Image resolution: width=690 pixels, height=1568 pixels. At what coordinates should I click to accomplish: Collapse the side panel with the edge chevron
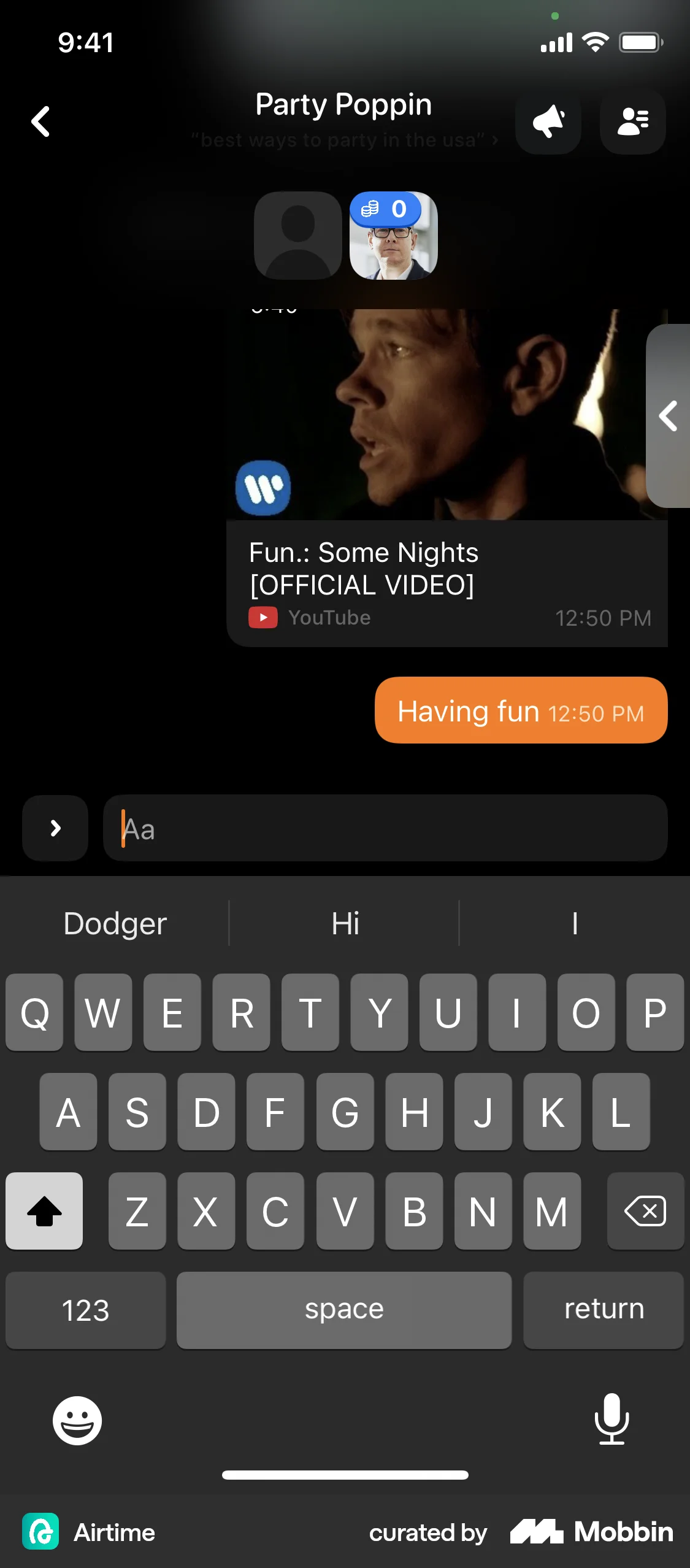669,417
